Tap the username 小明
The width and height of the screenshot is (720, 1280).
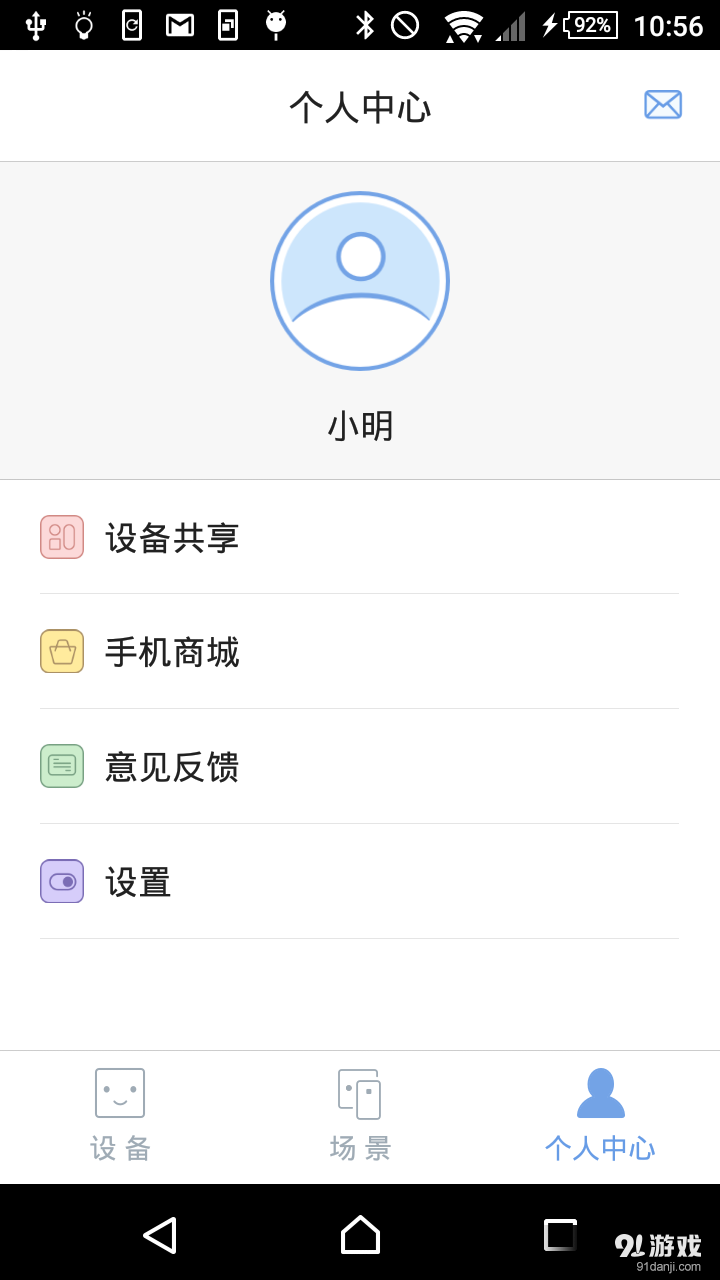(x=360, y=426)
